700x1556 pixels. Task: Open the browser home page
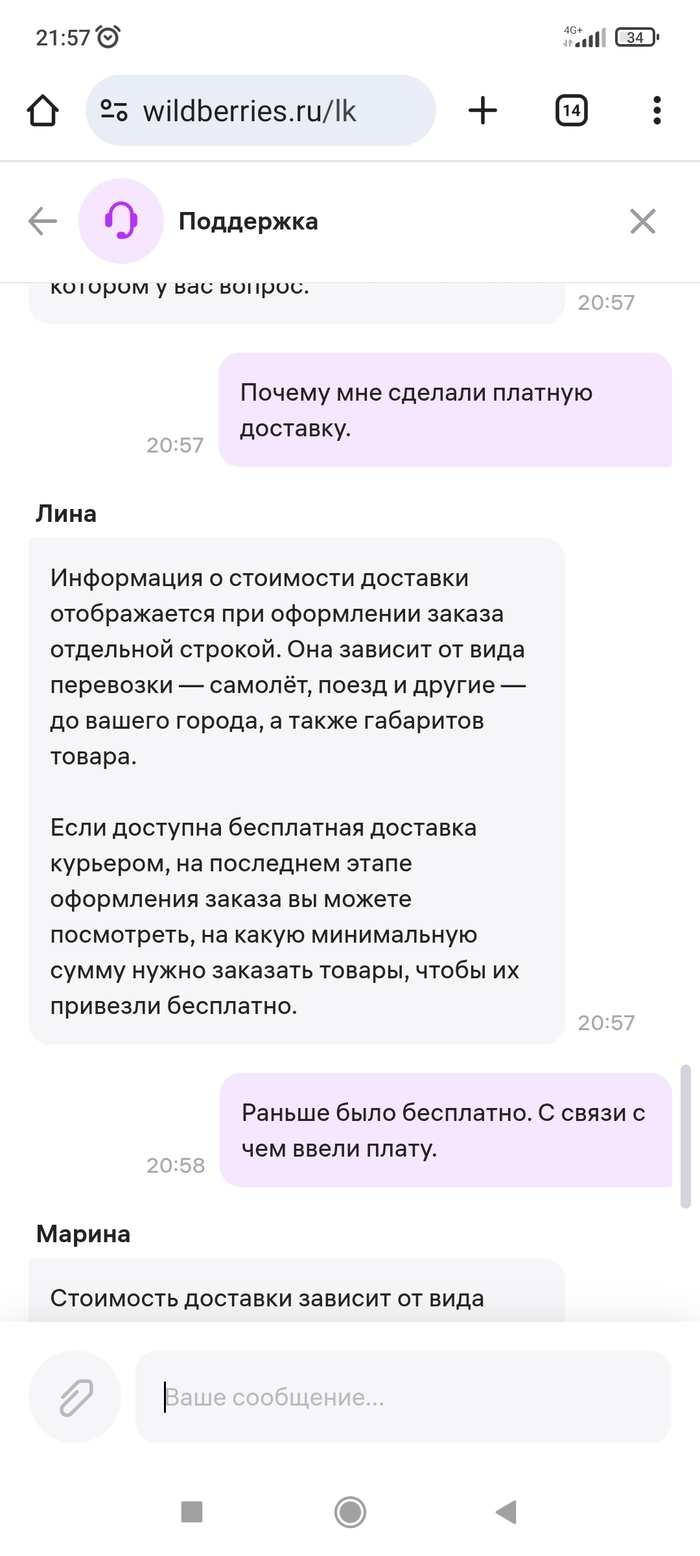pos(43,111)
